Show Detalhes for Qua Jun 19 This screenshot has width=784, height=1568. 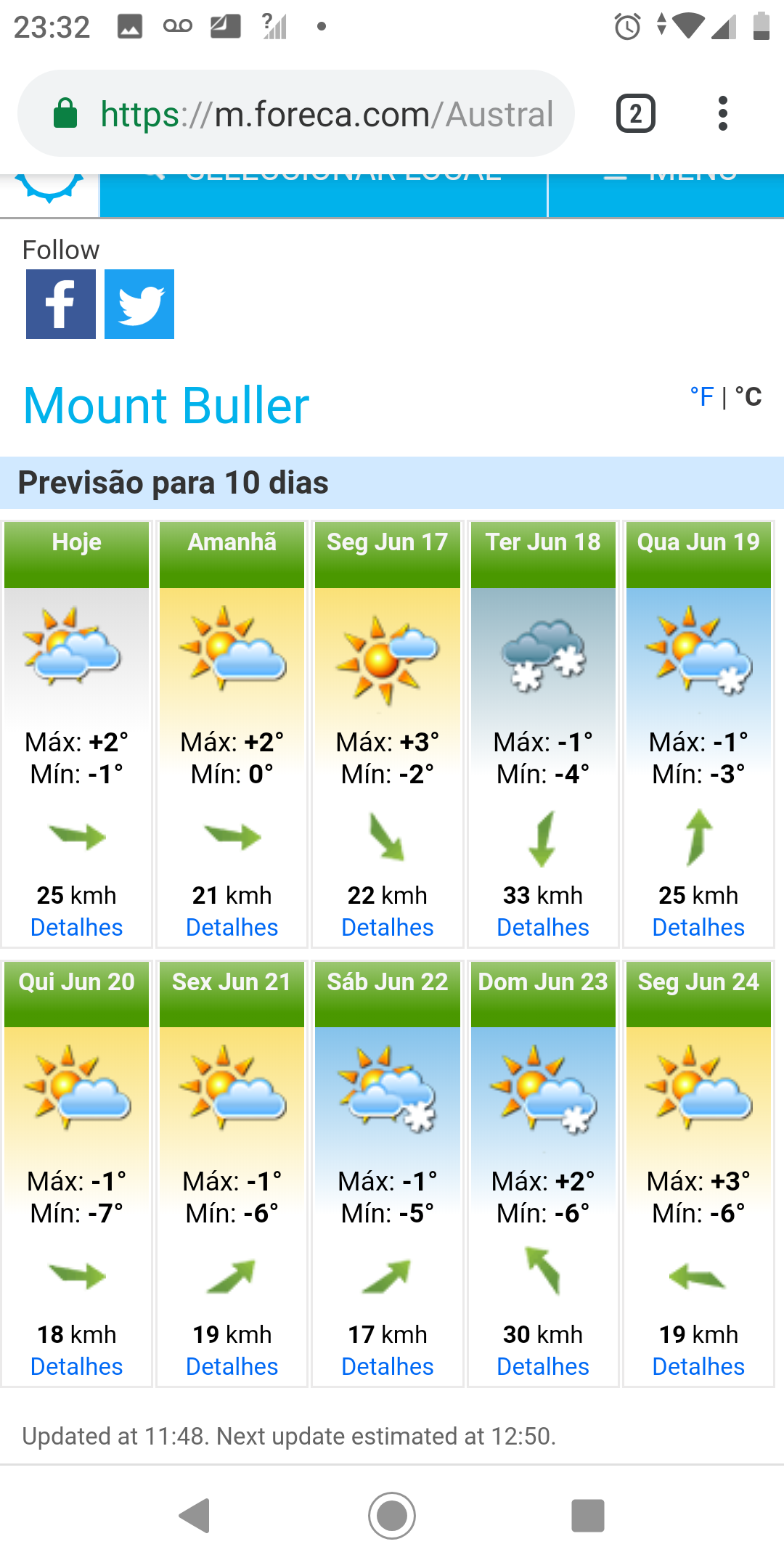click(698, 927)
